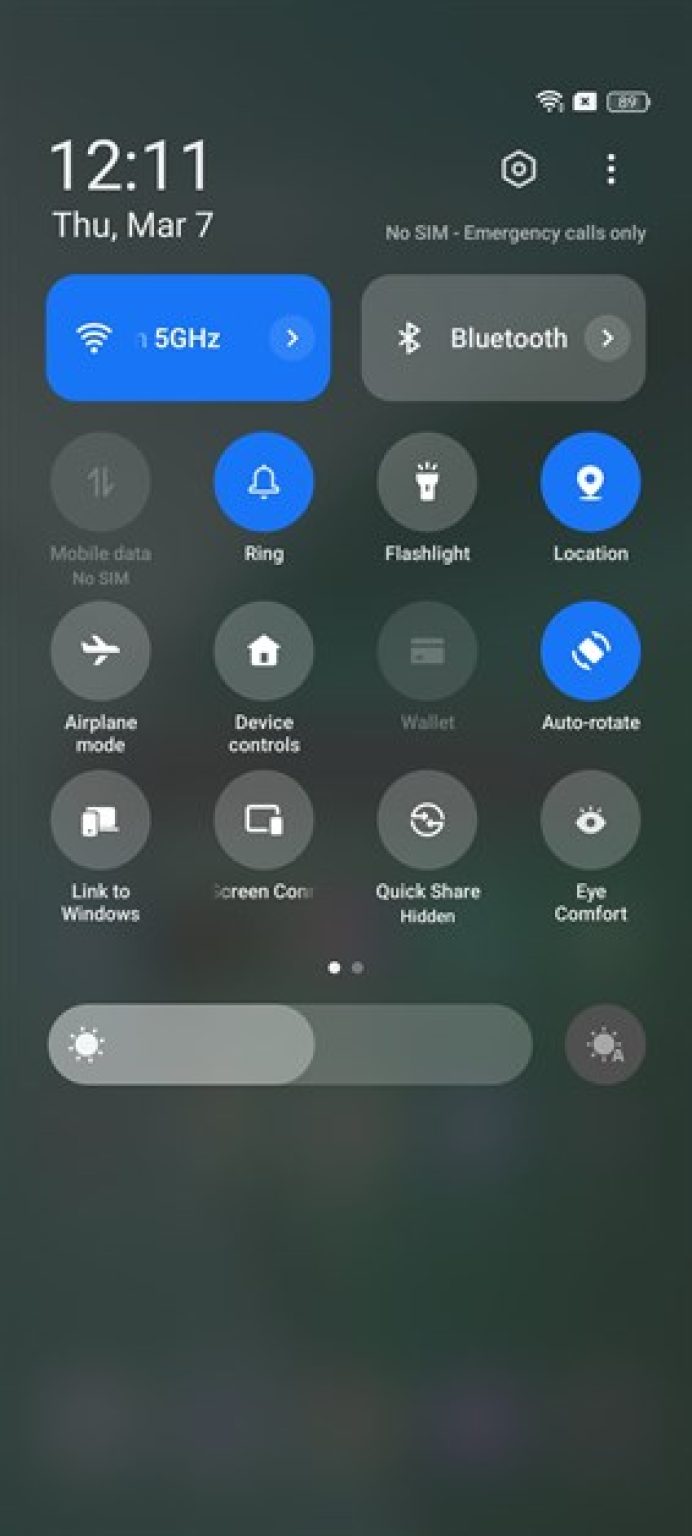Enable Airplane mode

[x=101, y=651]
